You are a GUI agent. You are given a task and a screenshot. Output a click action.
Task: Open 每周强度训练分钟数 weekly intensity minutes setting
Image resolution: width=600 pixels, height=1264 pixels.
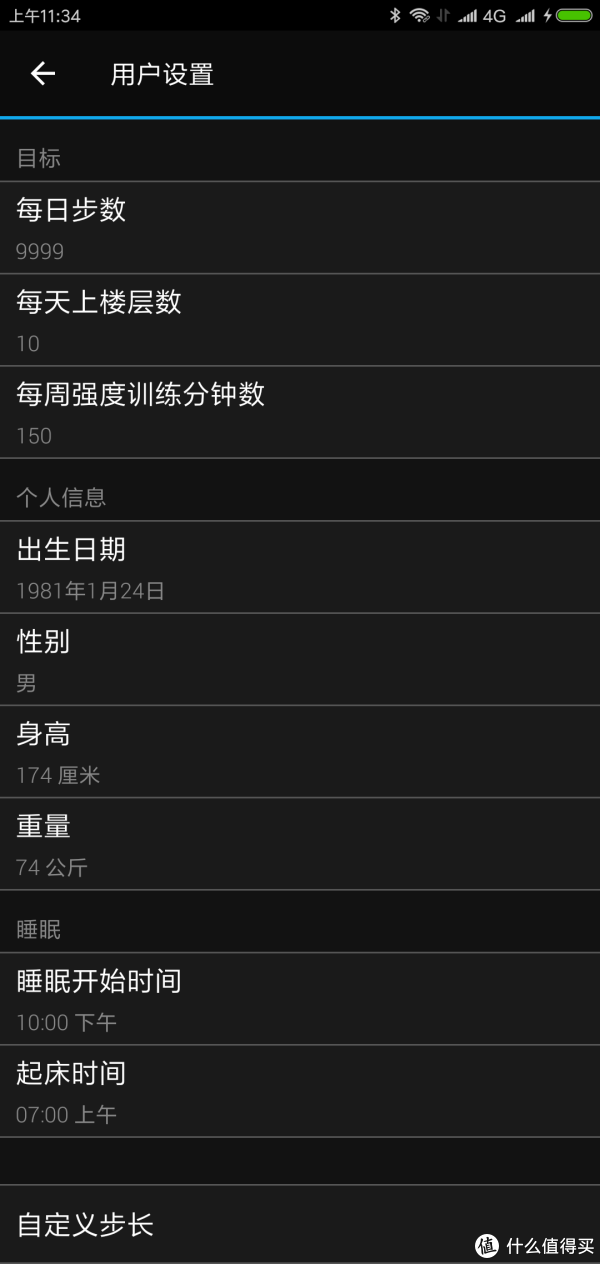click(x=300, y=412)
